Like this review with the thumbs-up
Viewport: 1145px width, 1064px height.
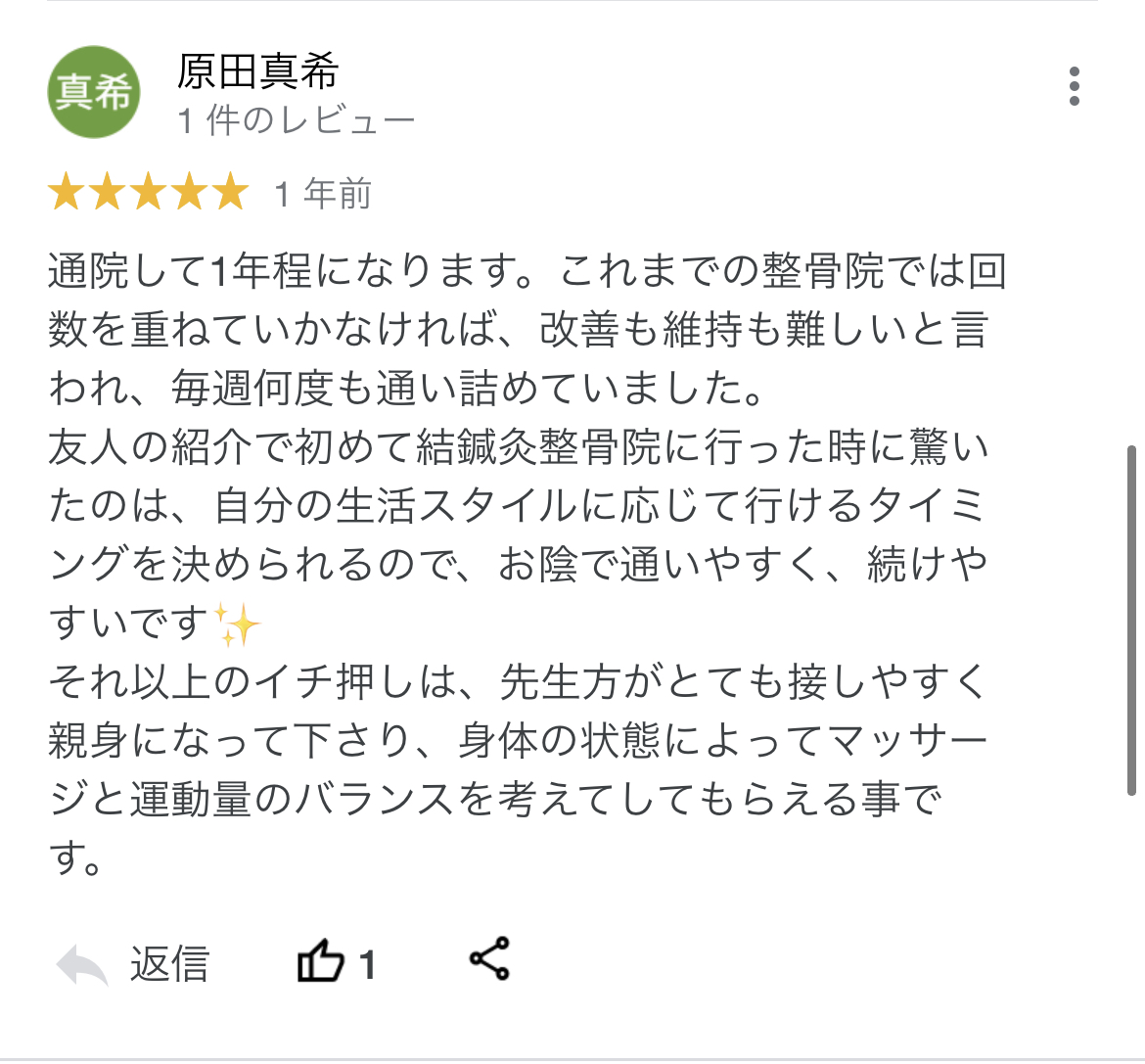(x=322, y=961)
